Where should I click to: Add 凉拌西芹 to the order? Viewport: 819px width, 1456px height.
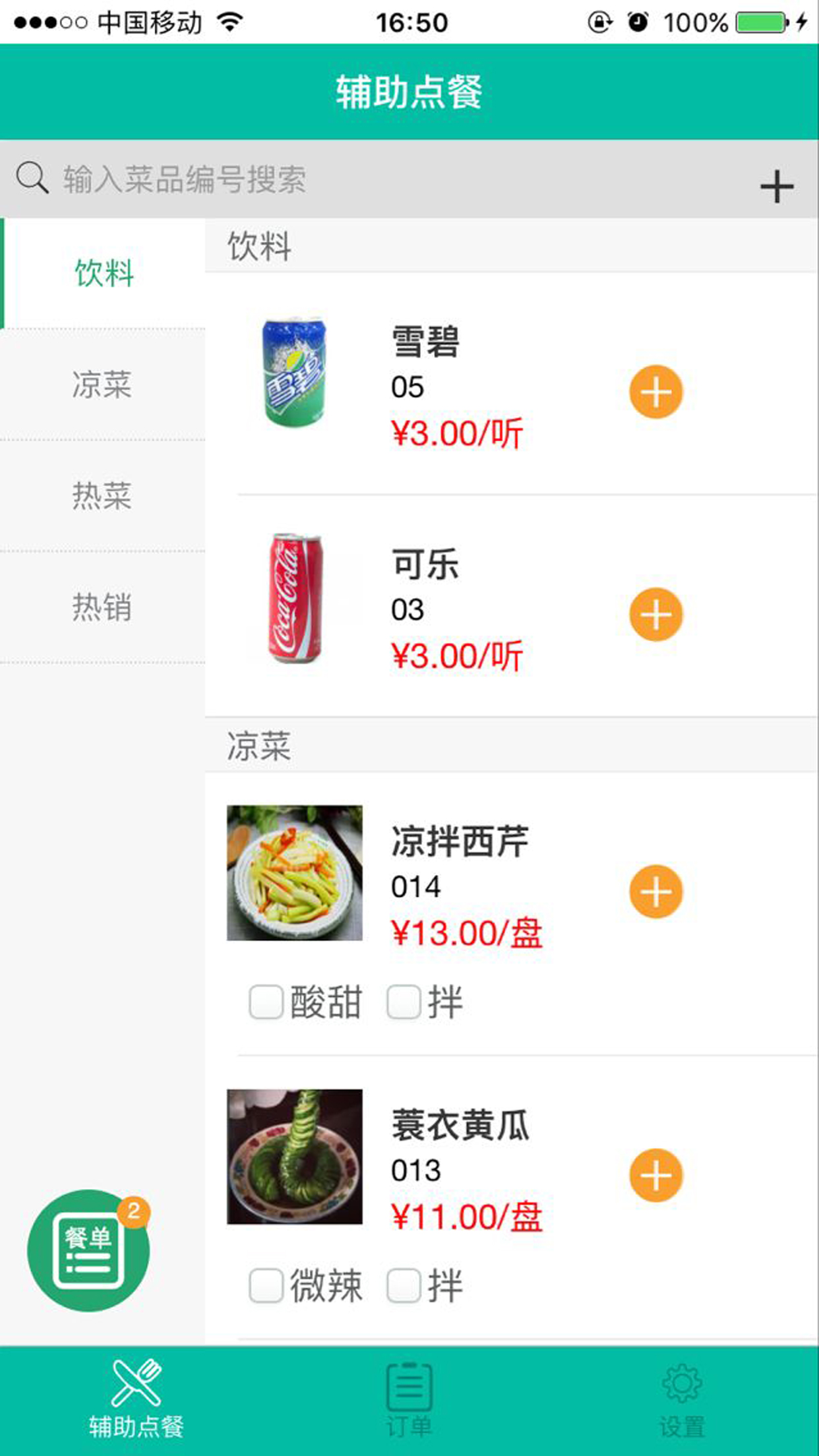point(655,892)
